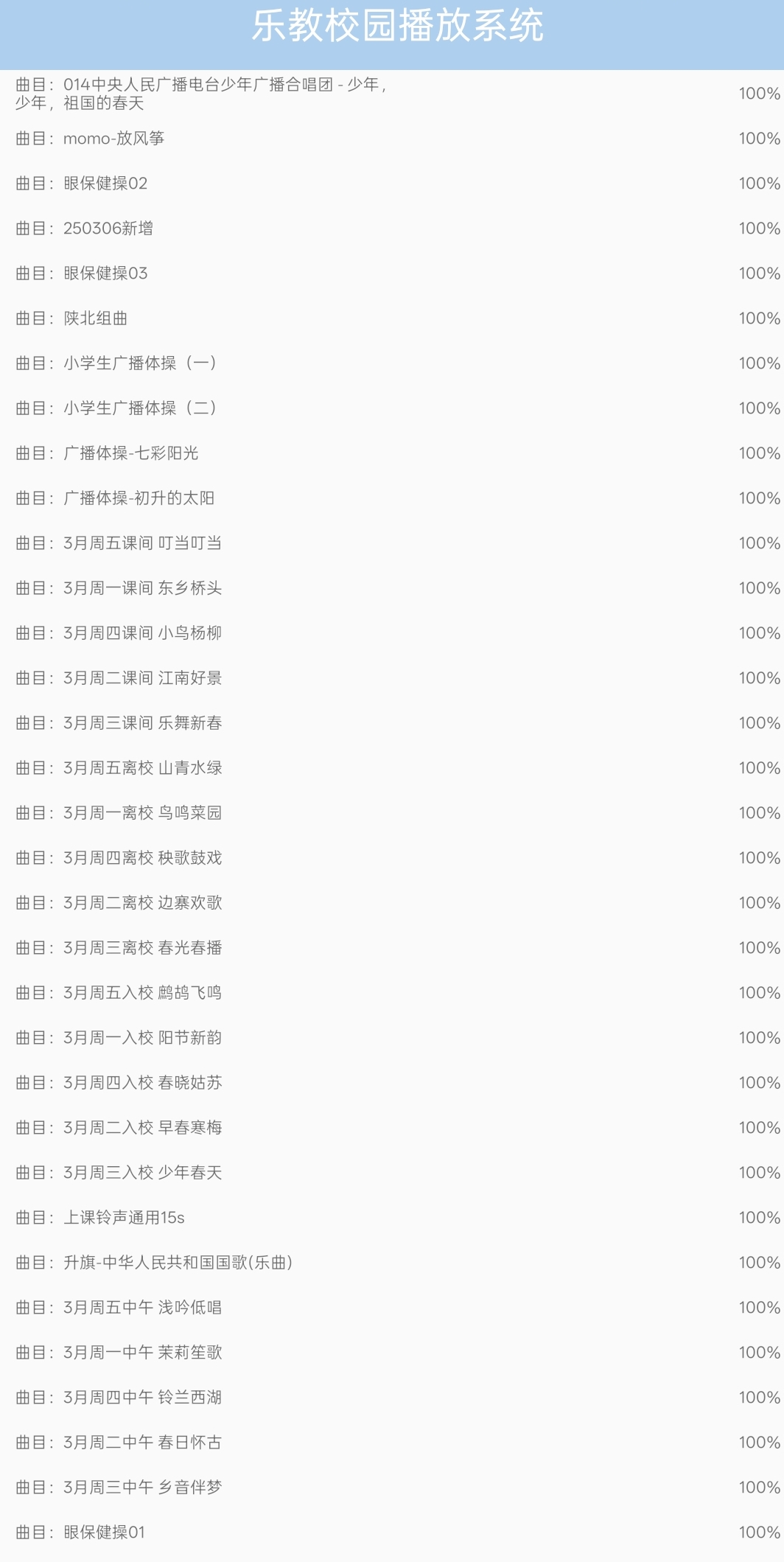Select 小学生广播体操（一）

coord(140,363)
